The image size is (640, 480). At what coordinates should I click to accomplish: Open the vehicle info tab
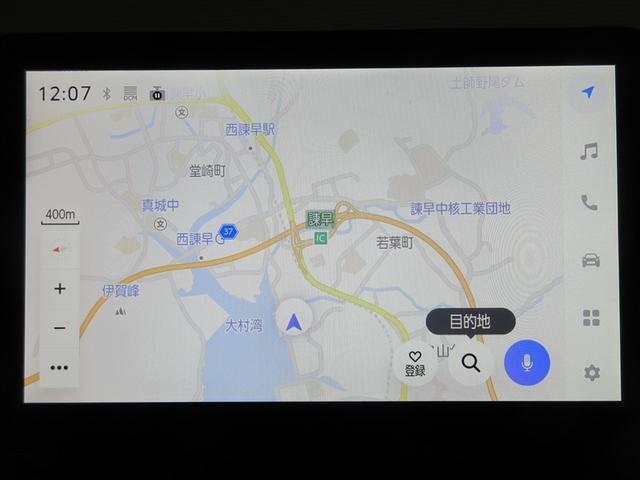[x=590, y=260]
